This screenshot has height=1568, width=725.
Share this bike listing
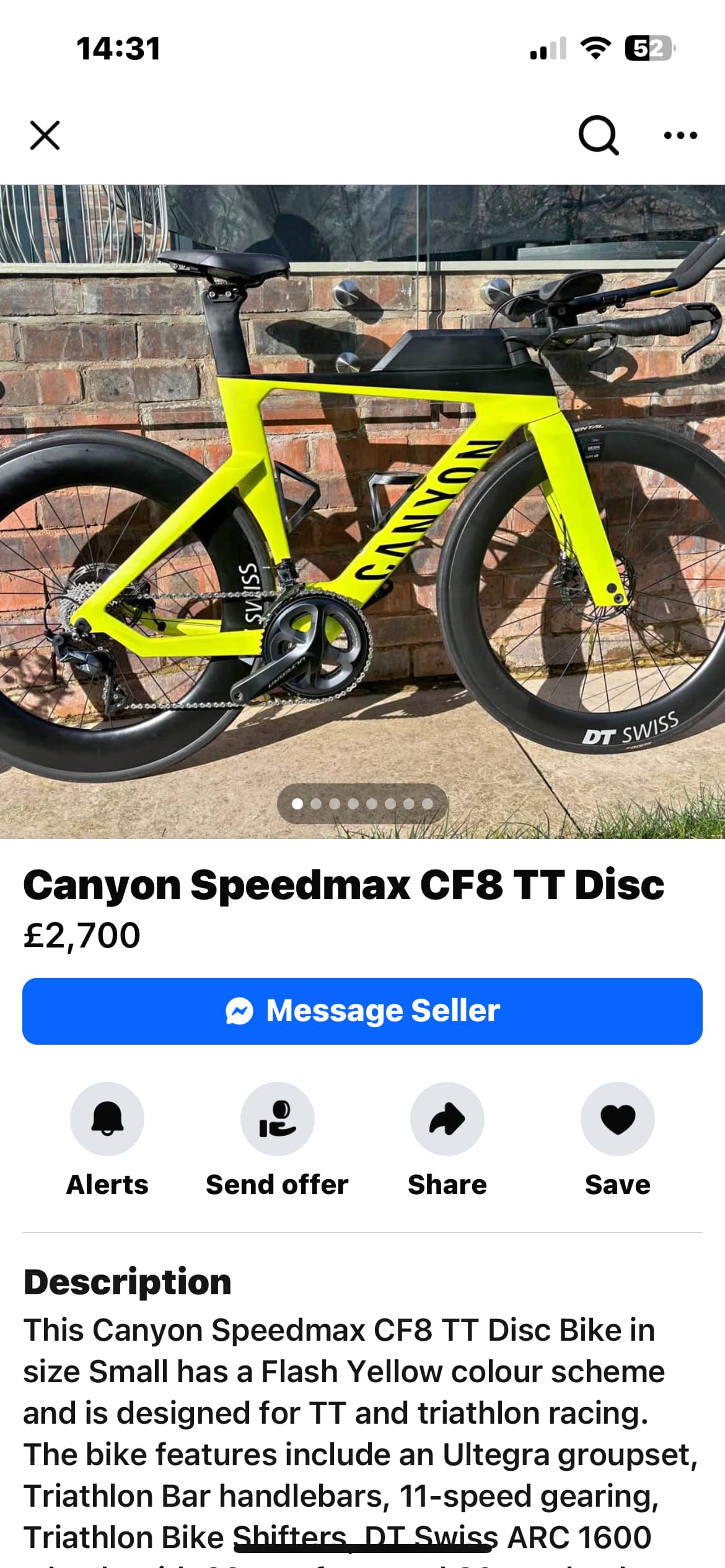(x=447, y=1119)
